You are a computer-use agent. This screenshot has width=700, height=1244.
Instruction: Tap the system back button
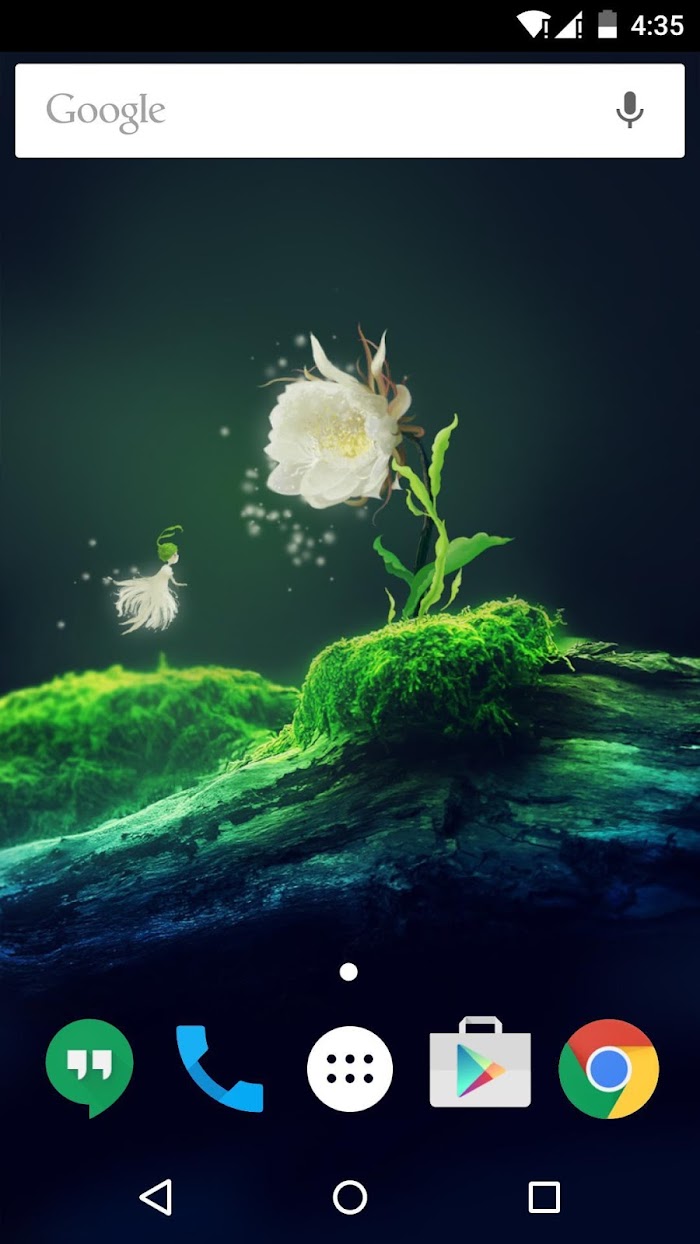[156, 1196]
